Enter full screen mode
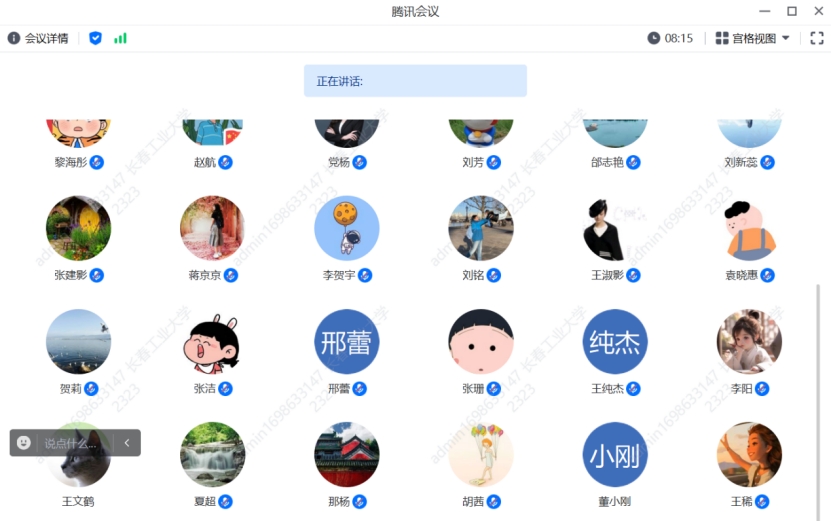The image size is (831, 522). [x=816, y=38]
